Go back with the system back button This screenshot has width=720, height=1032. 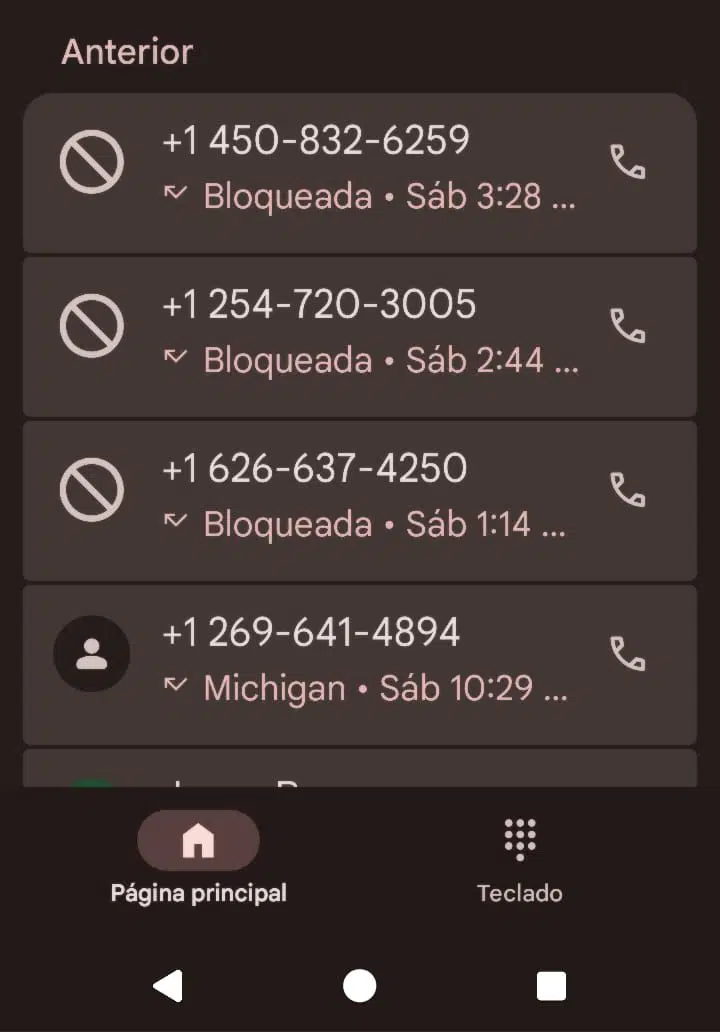coord(167,986)
